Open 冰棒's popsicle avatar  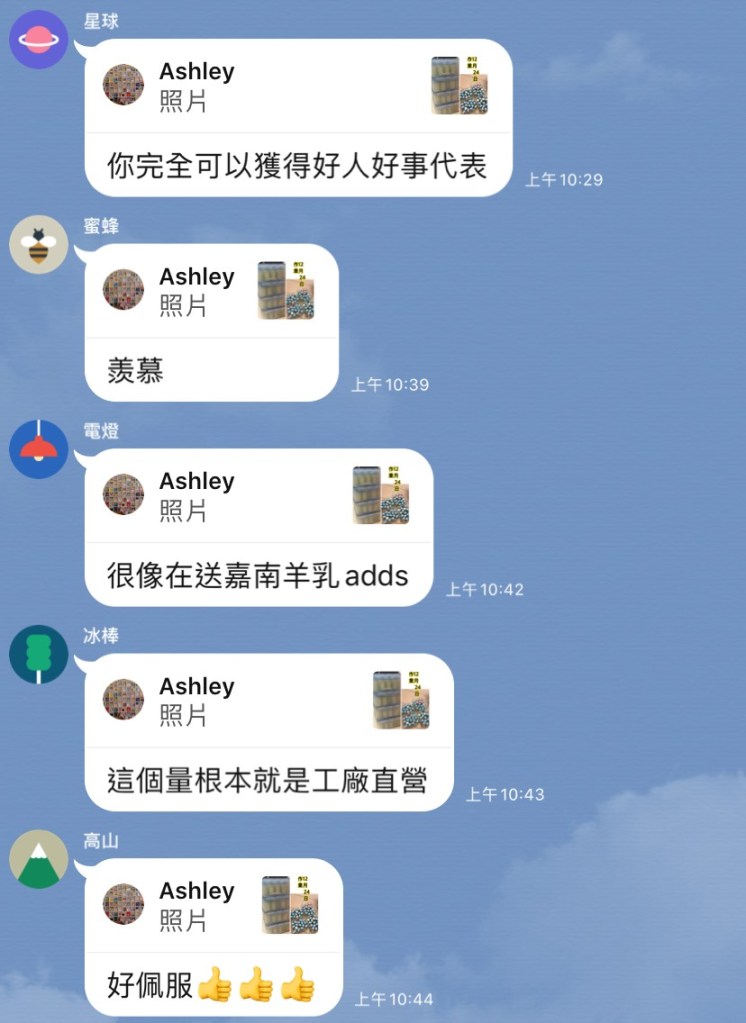(x=38, y=655)
